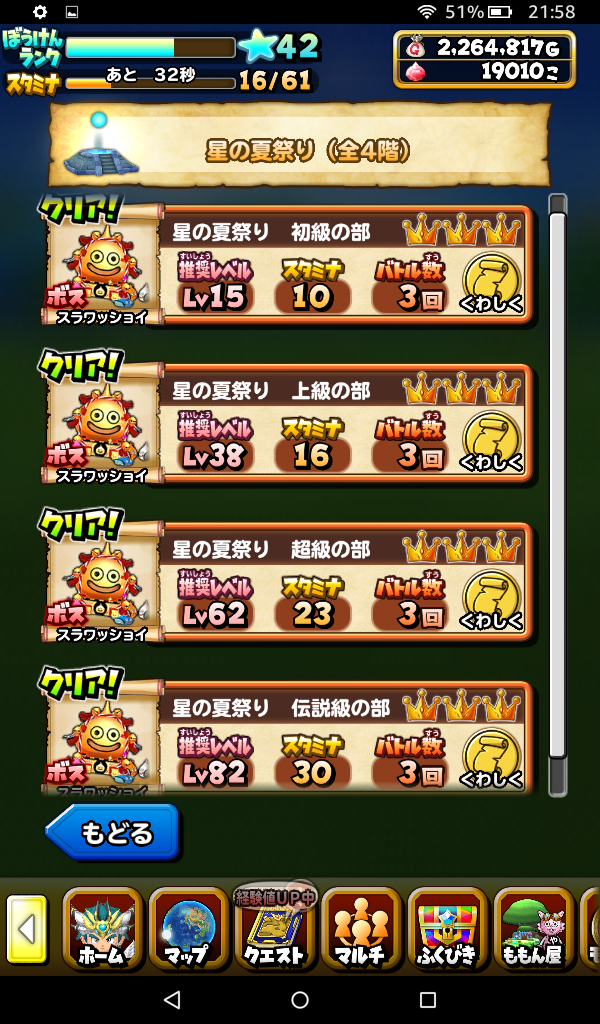Open the マップ menu
The width and height of the screenshot is (600, 1024).
coord(188,929)
